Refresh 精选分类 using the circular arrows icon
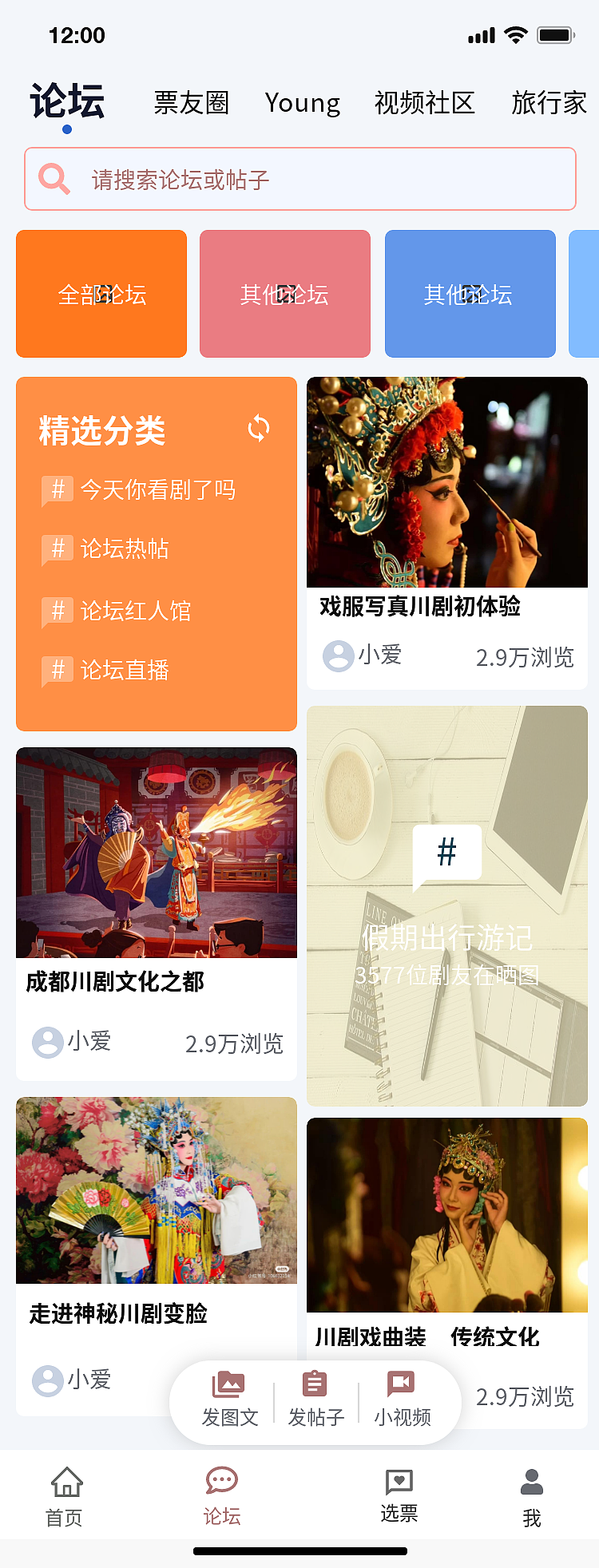 258,429
